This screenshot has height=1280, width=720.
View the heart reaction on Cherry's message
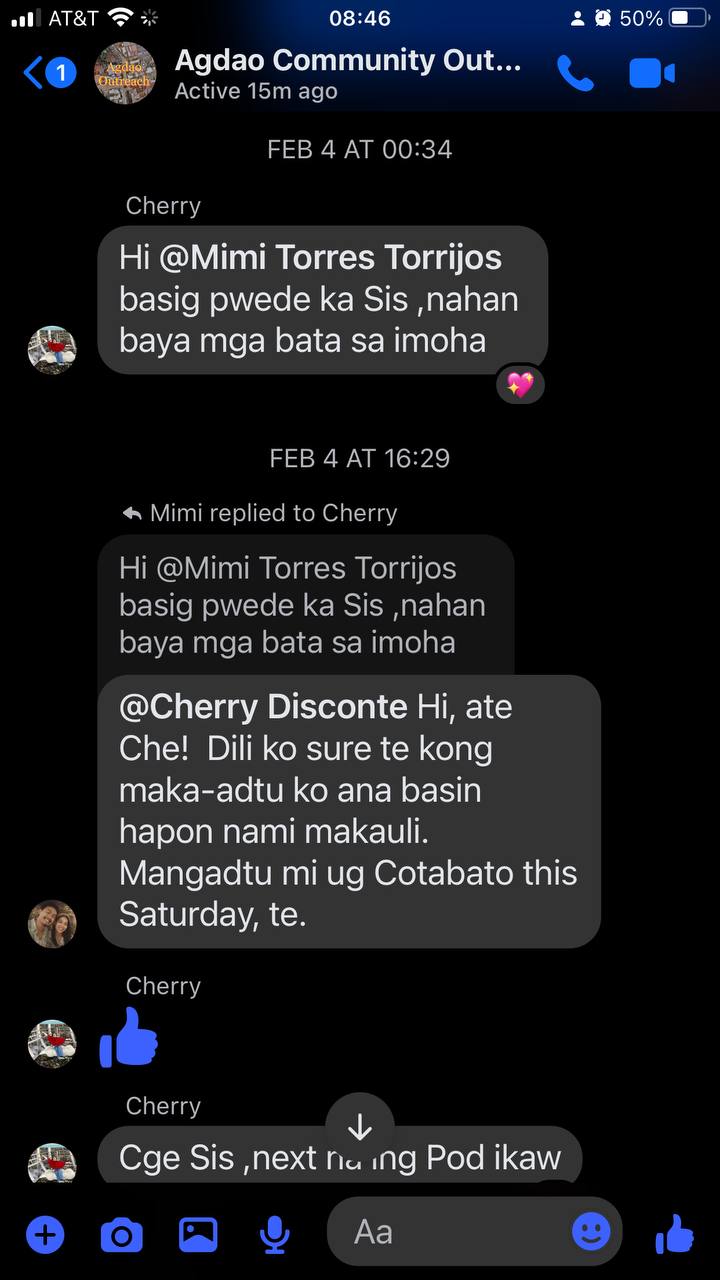click(x=520, y=385)
